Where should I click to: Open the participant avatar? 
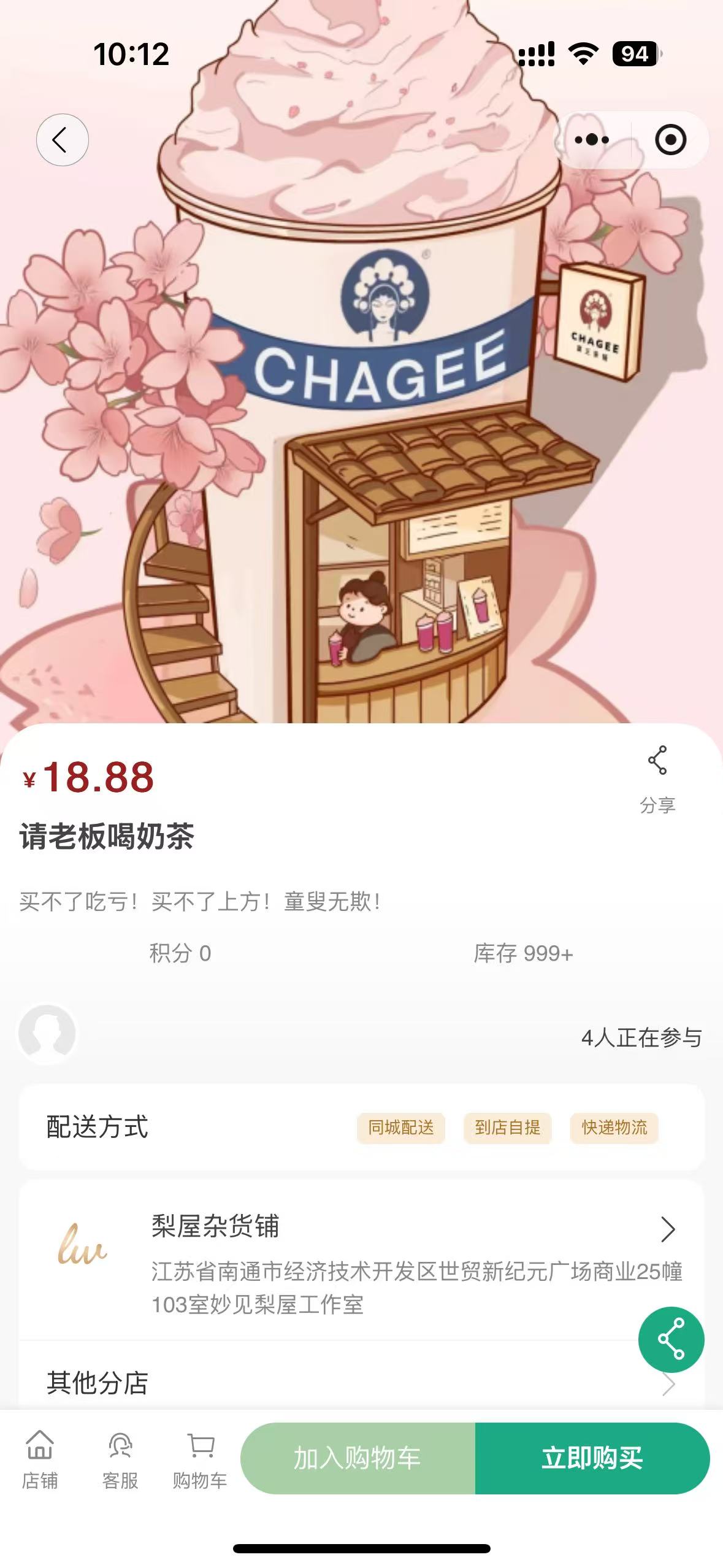(47, 1034)
